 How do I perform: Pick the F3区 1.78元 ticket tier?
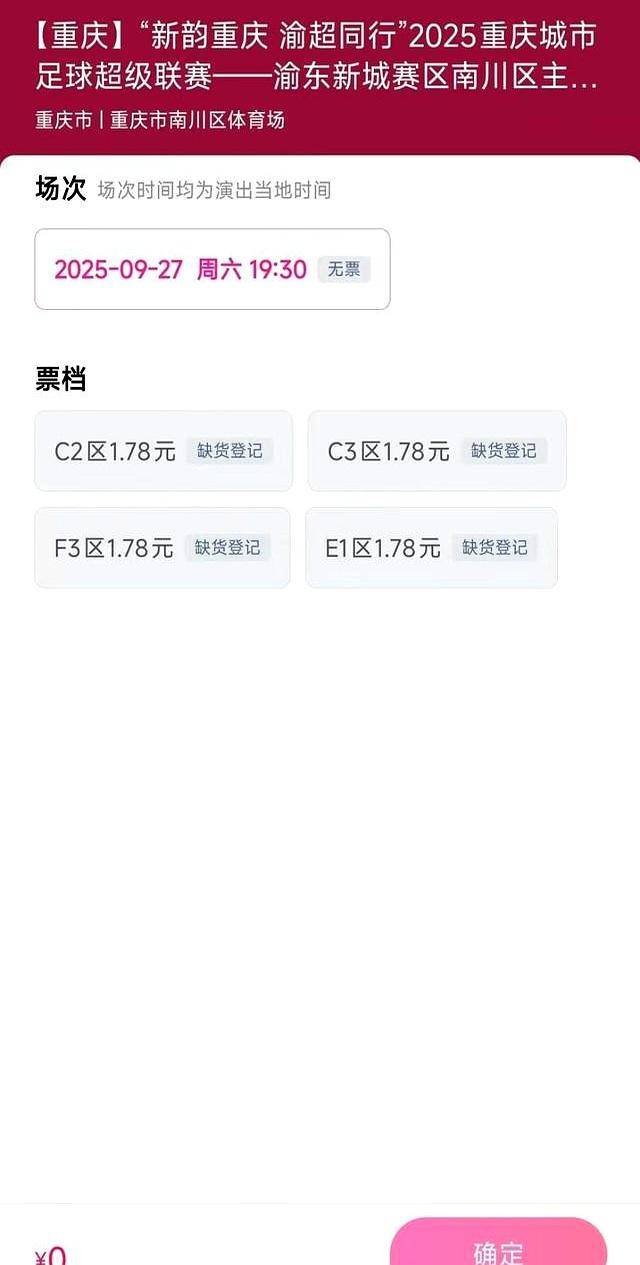(x=162, y=548)
